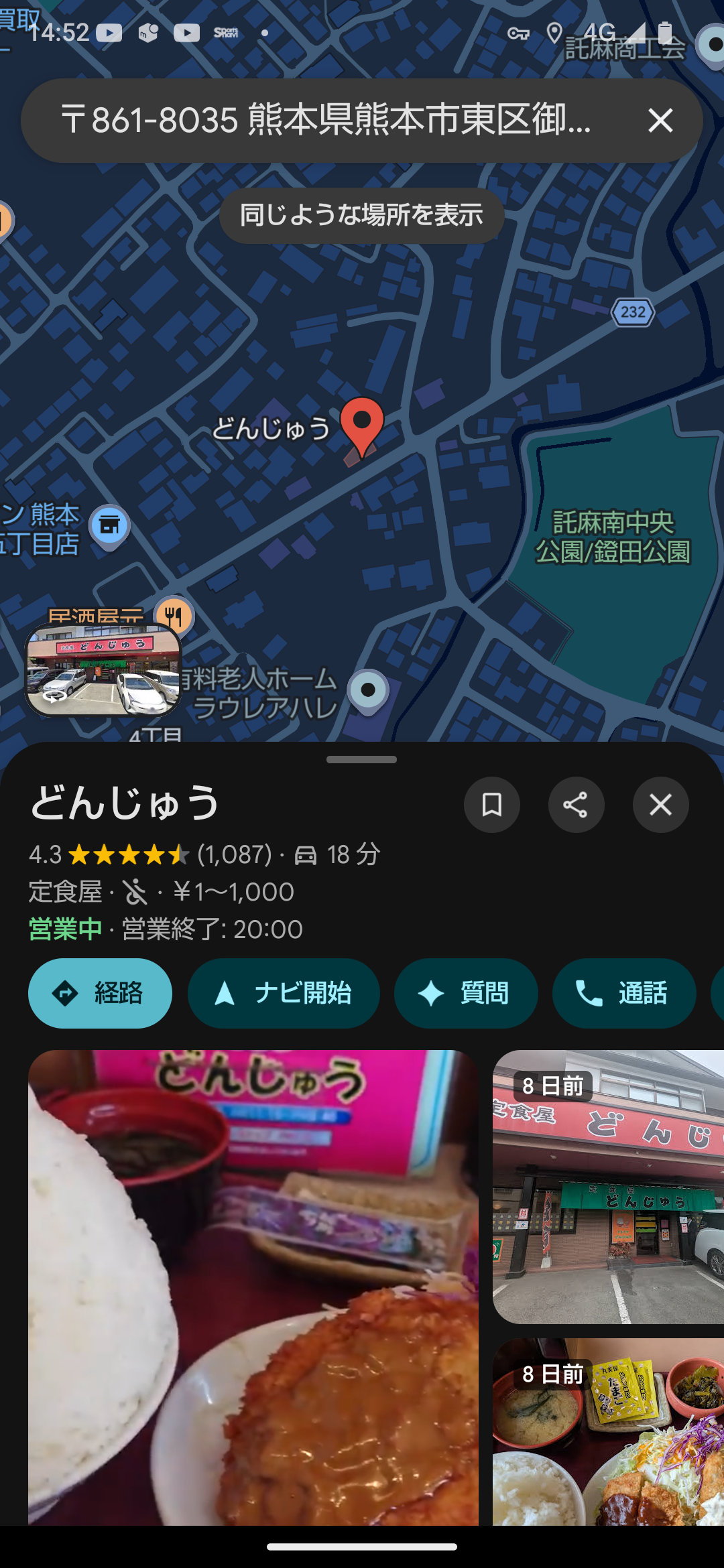Screen dimensions: 724x1568
Task: Tap the 居酒屋 restaurant marker on the map
Action: coord(174,615)
